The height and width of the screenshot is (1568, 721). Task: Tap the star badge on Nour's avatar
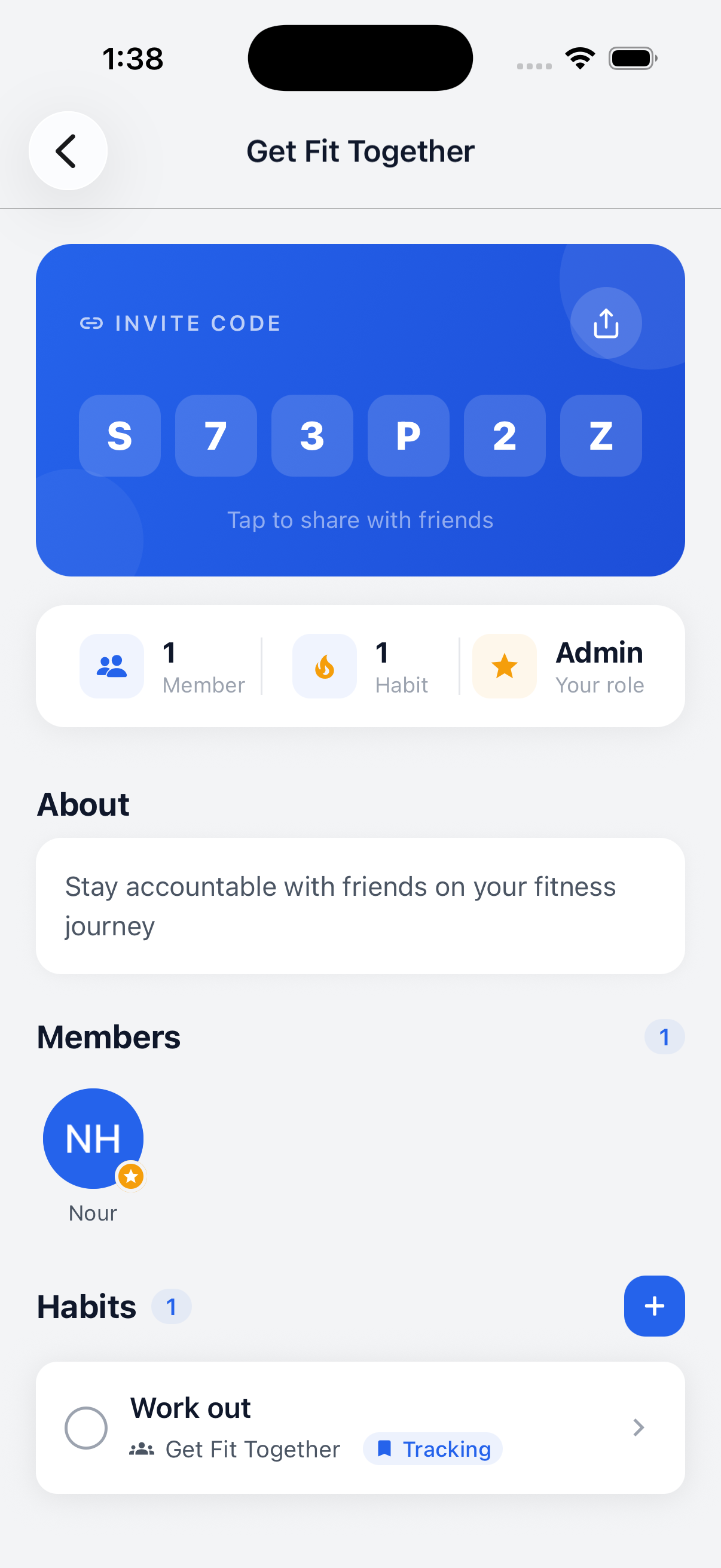[x=130, y=1177]
